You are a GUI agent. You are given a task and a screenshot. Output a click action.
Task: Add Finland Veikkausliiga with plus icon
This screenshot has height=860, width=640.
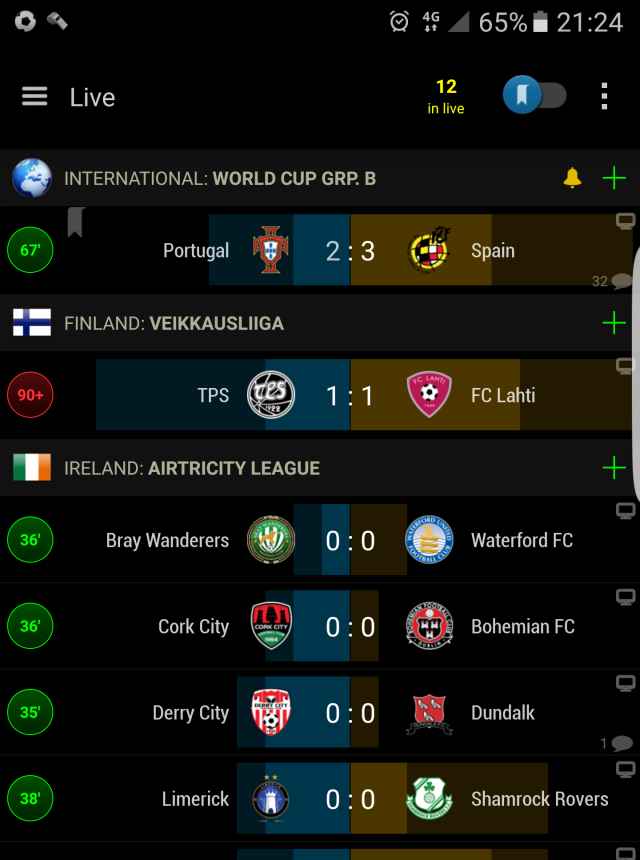coord(613,323)
